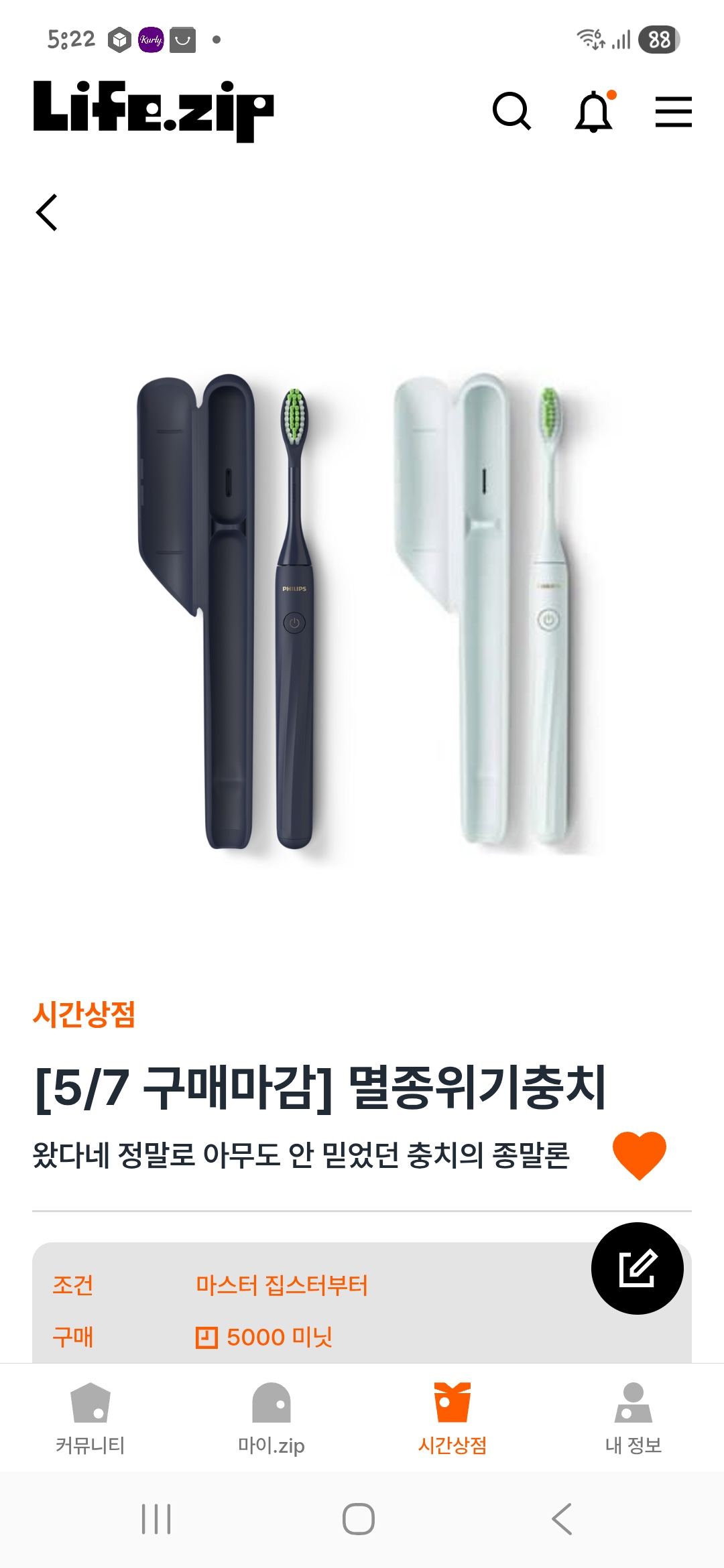The image size is (724, 1568).
Task: Switch to the 마이.zip tab
Action: coord(271,1419)
